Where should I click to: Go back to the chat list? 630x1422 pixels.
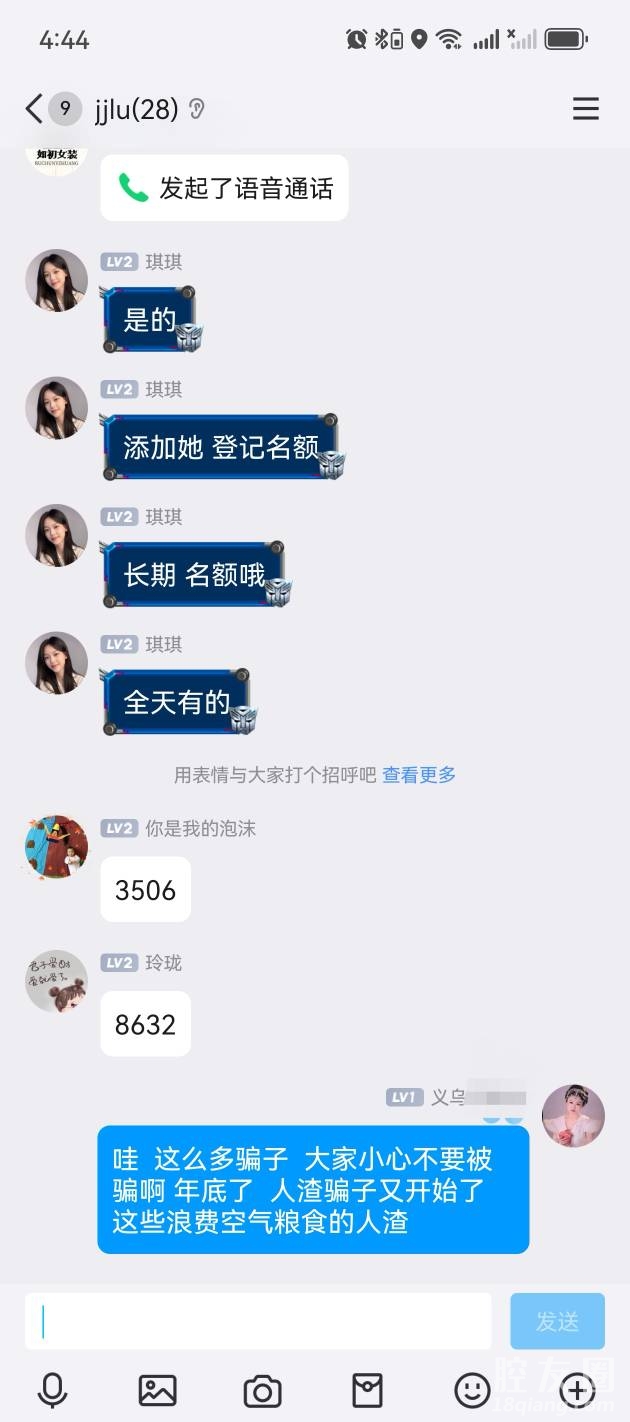point(34,108)
